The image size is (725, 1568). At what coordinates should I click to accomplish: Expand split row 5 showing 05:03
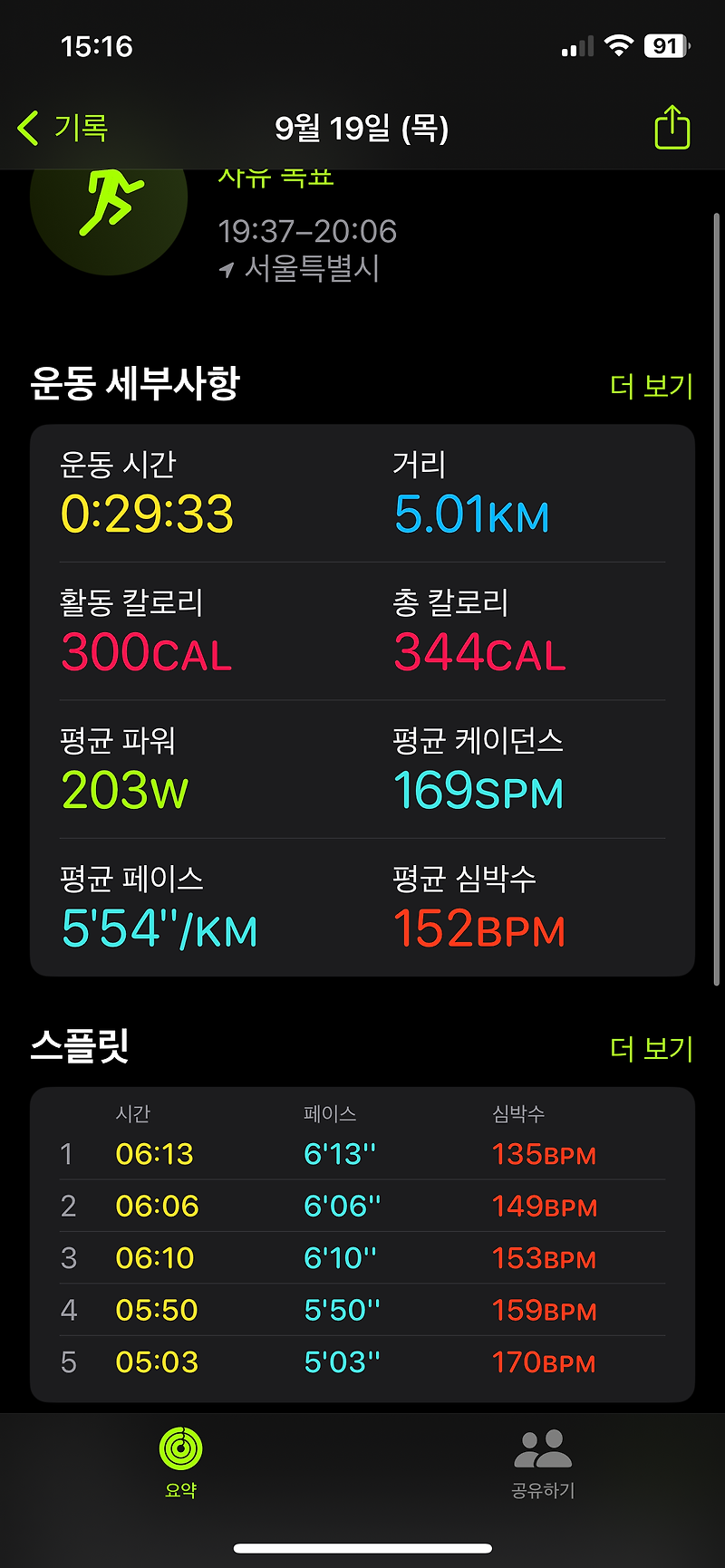click(362, 1362)
